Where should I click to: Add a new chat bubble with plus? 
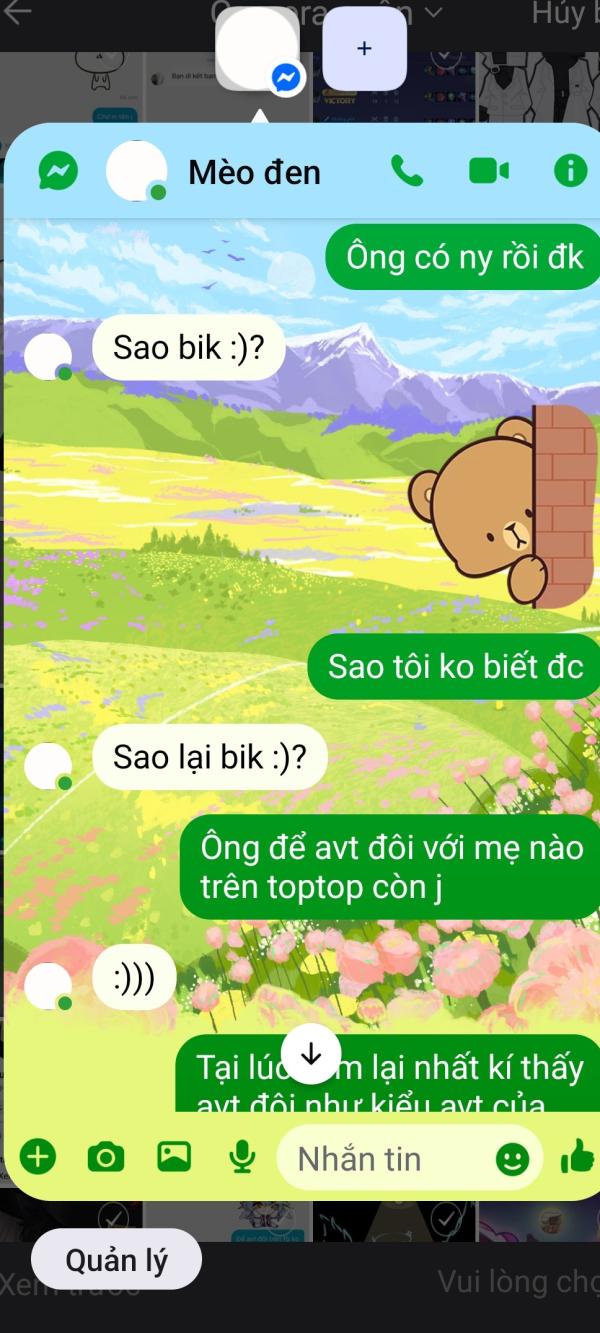[x=364, y=49]
